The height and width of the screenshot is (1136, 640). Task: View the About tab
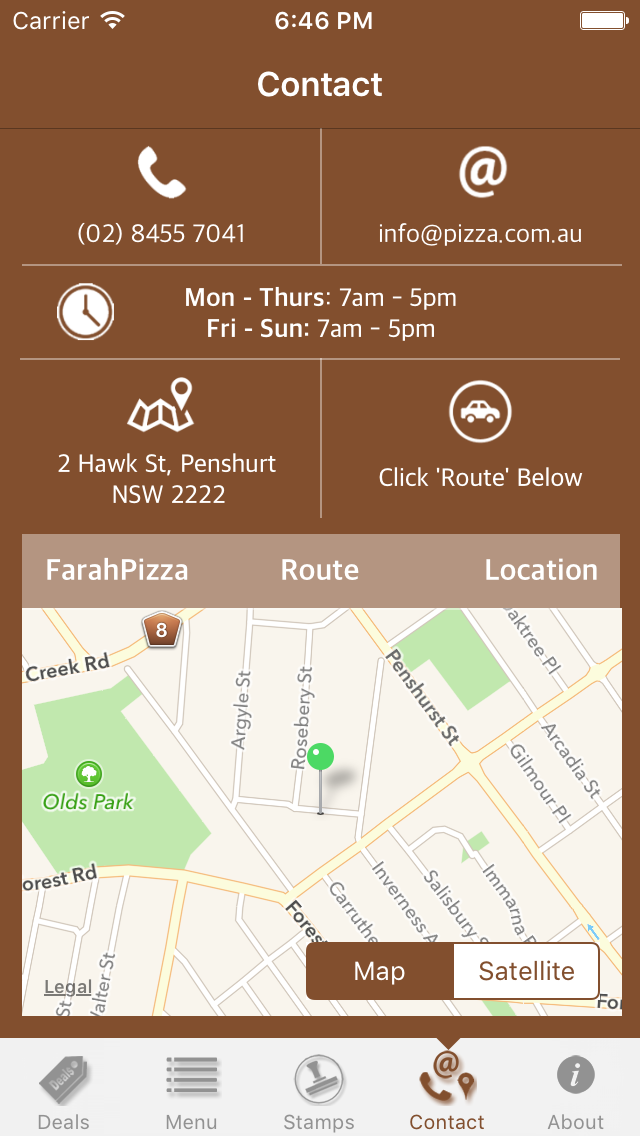(575, 1092)
